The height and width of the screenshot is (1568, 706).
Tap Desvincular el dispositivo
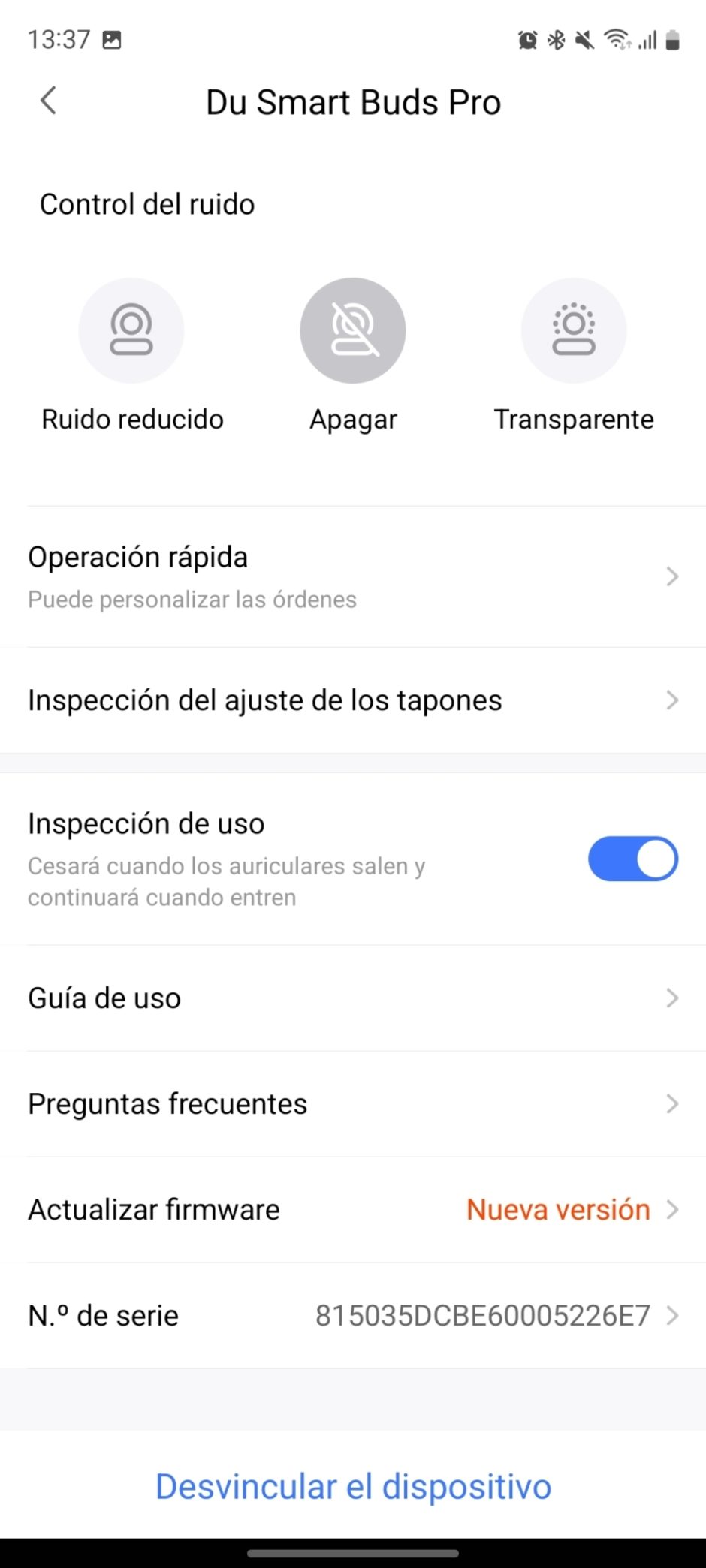pos(353,1486)
